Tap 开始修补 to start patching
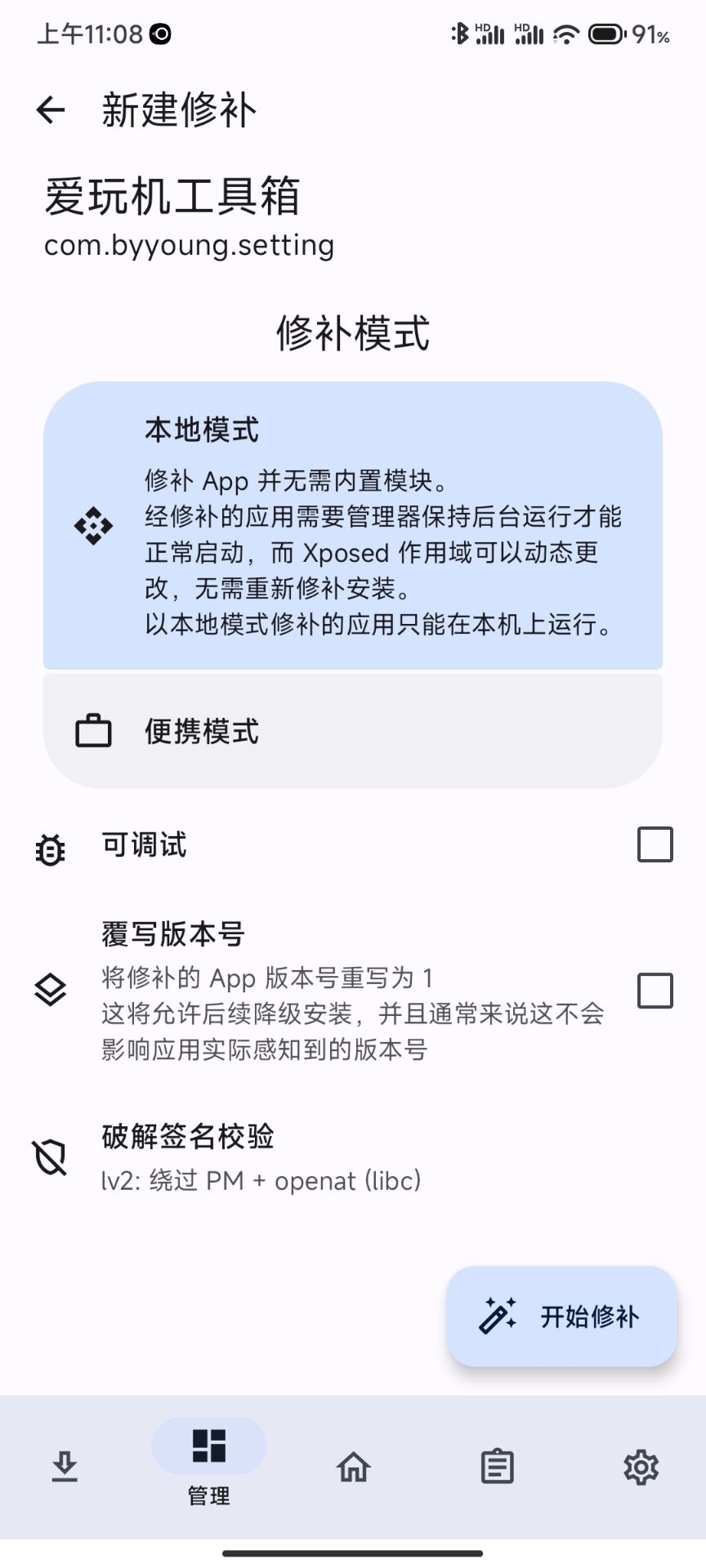The width and height of the screenshot is (706, 1568). click(561, 1316)
